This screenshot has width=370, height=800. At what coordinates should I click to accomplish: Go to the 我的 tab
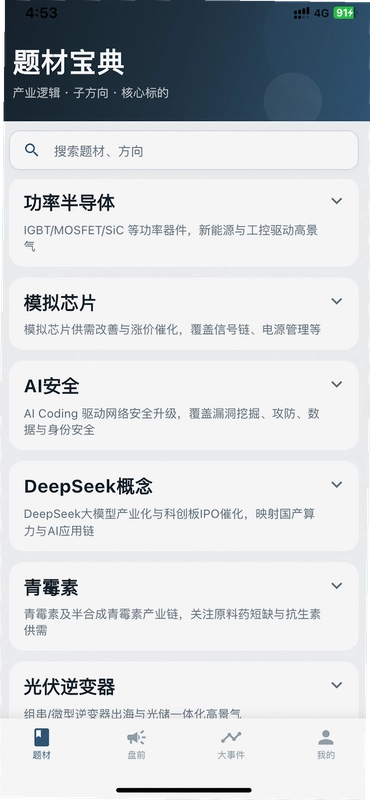click(326, 744)
